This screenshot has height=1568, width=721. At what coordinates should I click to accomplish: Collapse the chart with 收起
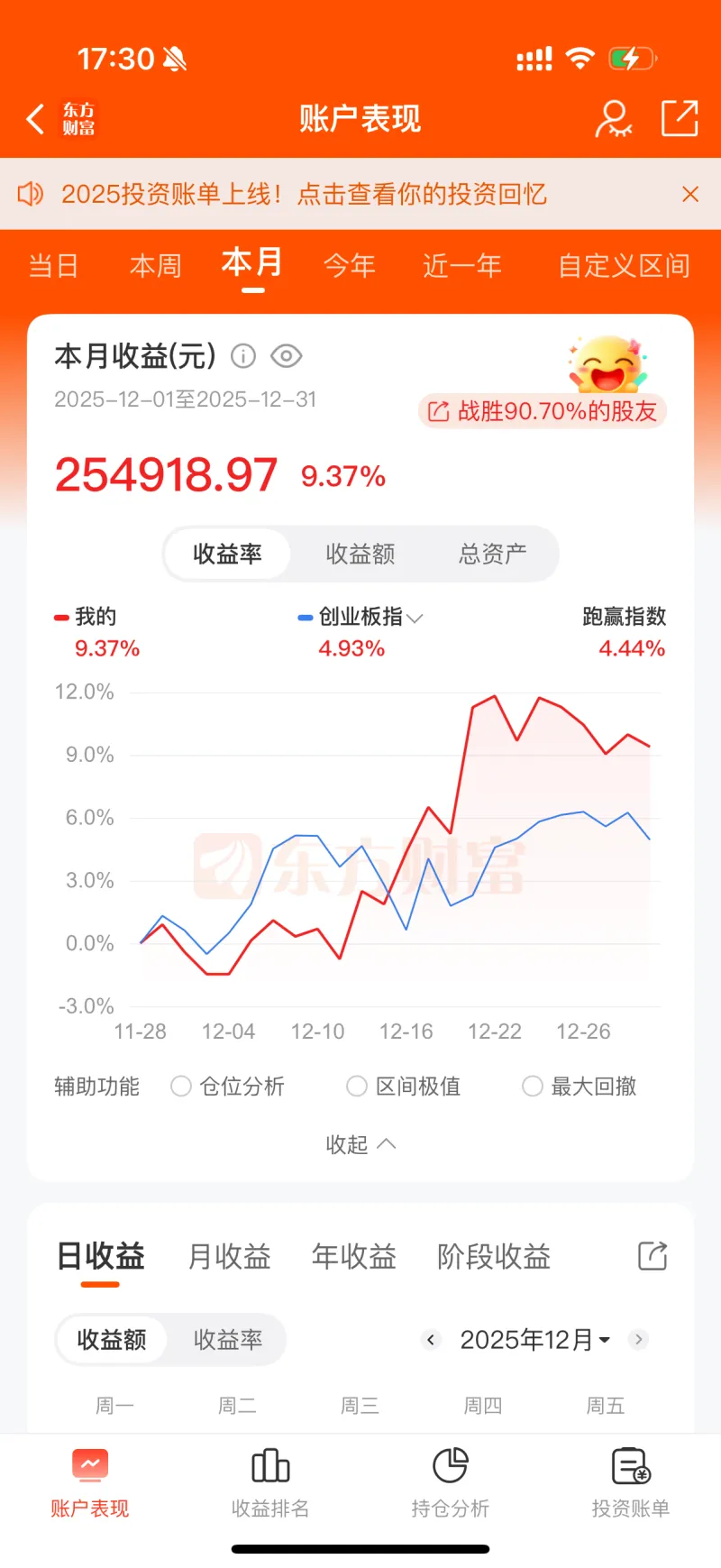click(360, 1144)
